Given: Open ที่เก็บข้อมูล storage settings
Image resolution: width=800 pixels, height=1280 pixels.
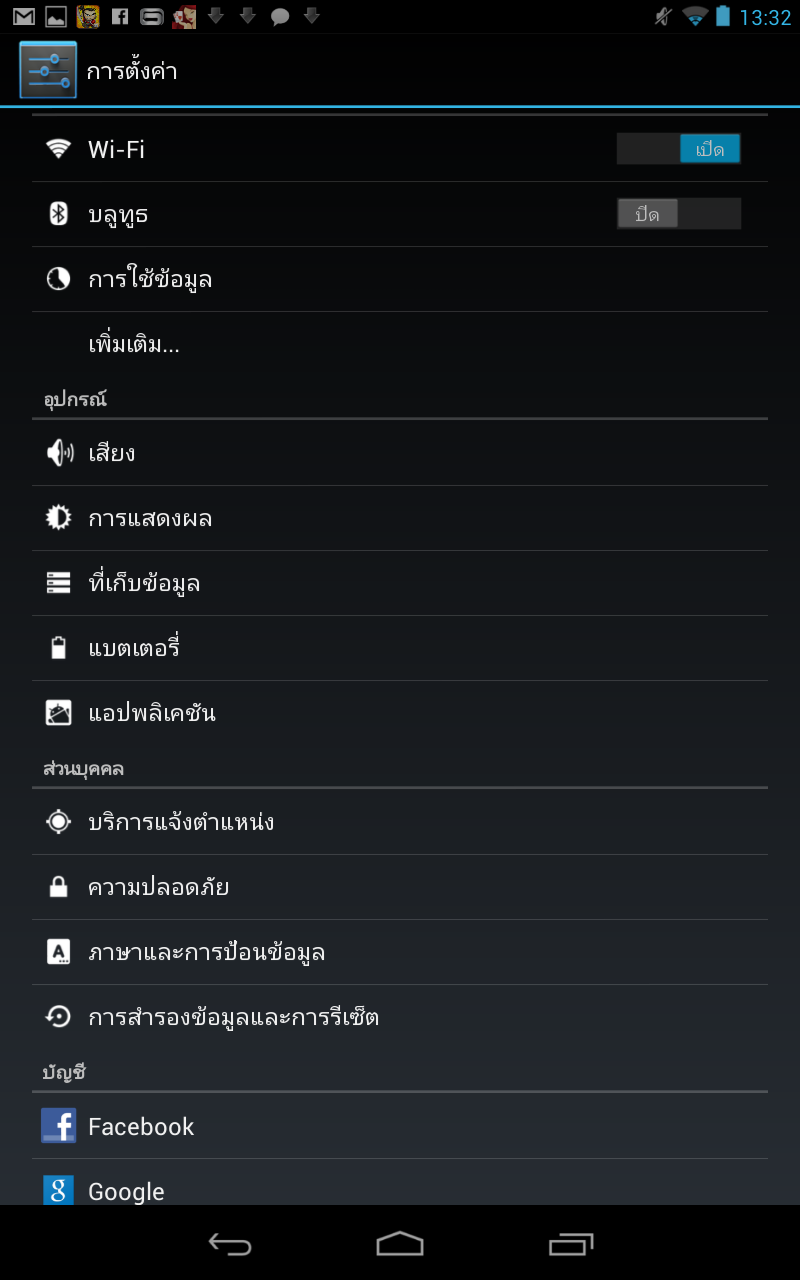Looking at the screenshot, I should (400, 583).
